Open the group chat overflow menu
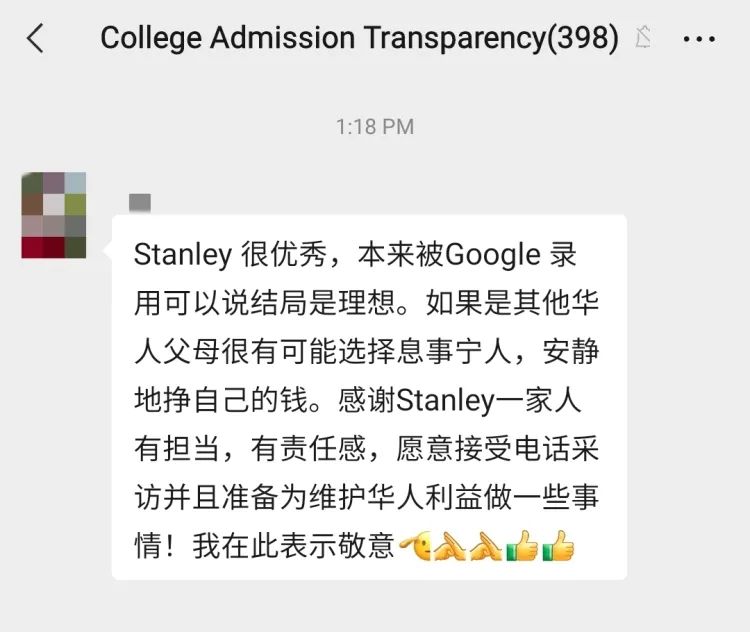 tap(698, 39)
